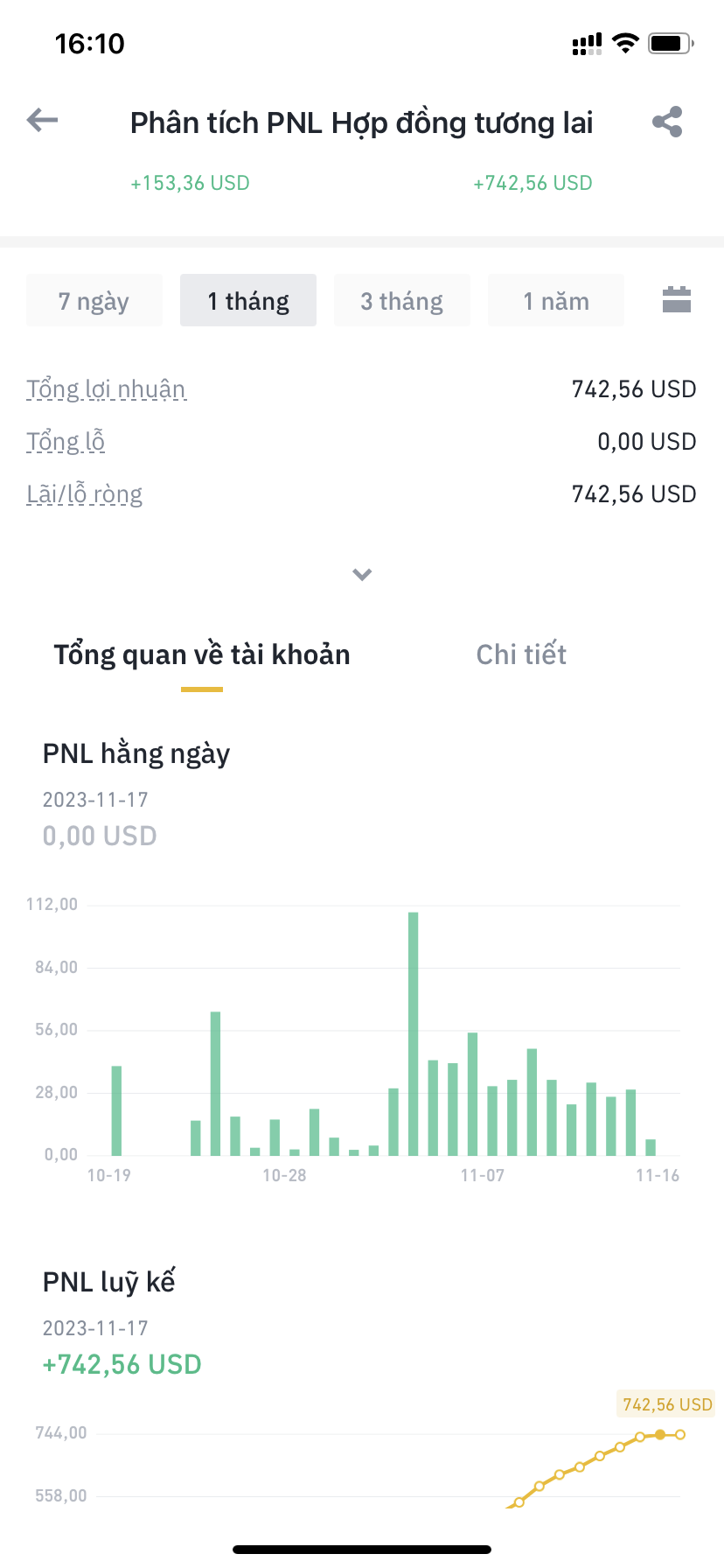This screenshot has height=1568, width=724.
Task: Open the Chi tiết tab
Action: coord(521,654)
